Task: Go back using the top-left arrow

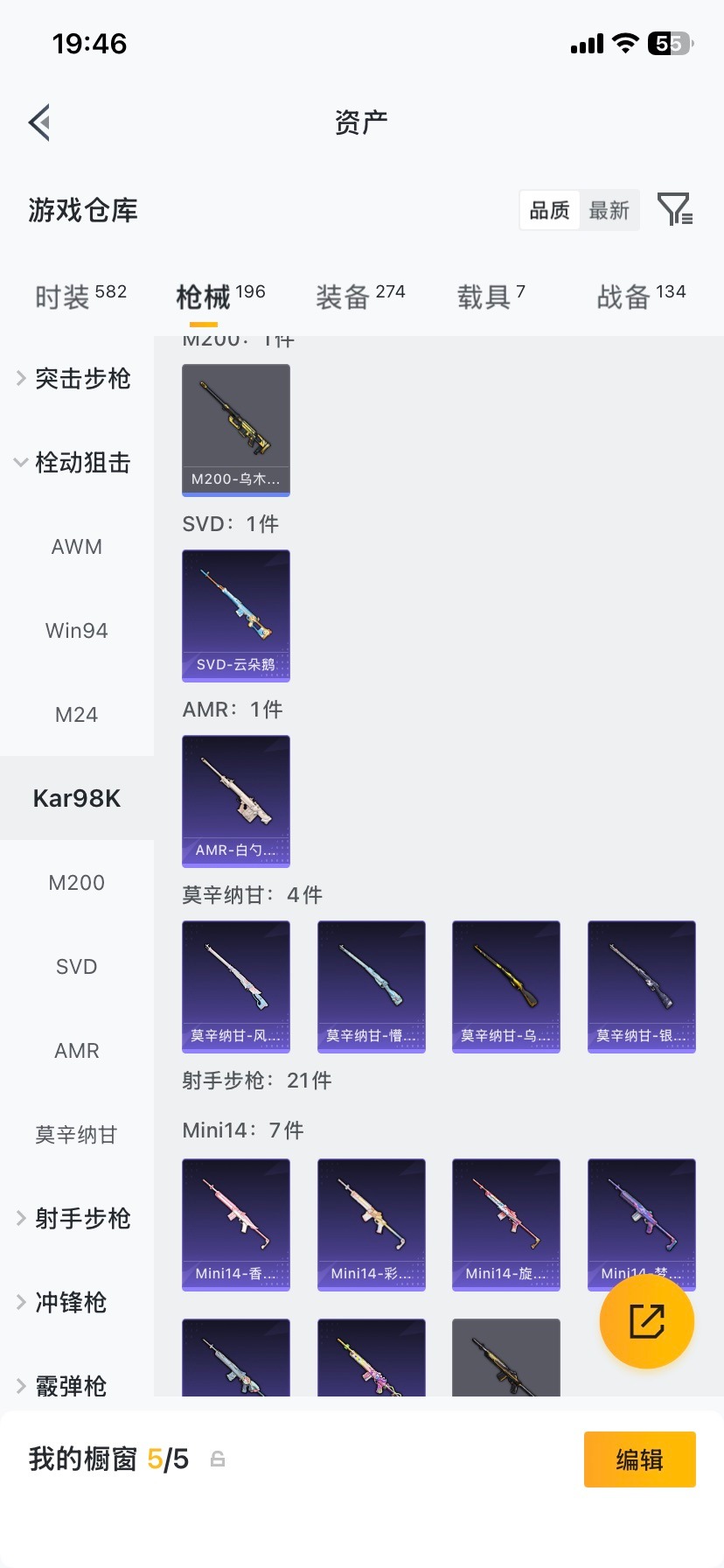Action: [x=39, y=122]
